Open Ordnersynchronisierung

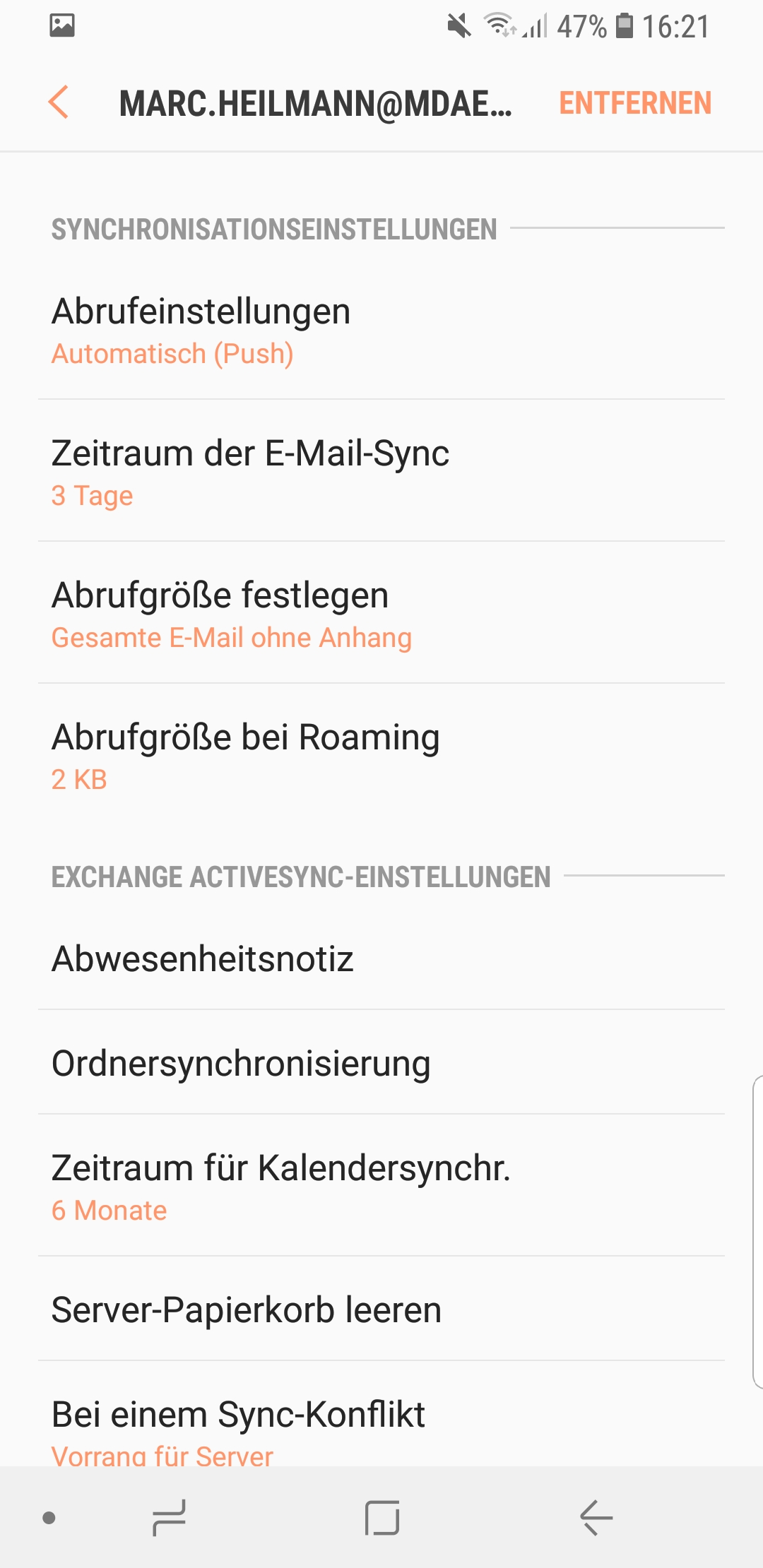[x=381, y=1063]
